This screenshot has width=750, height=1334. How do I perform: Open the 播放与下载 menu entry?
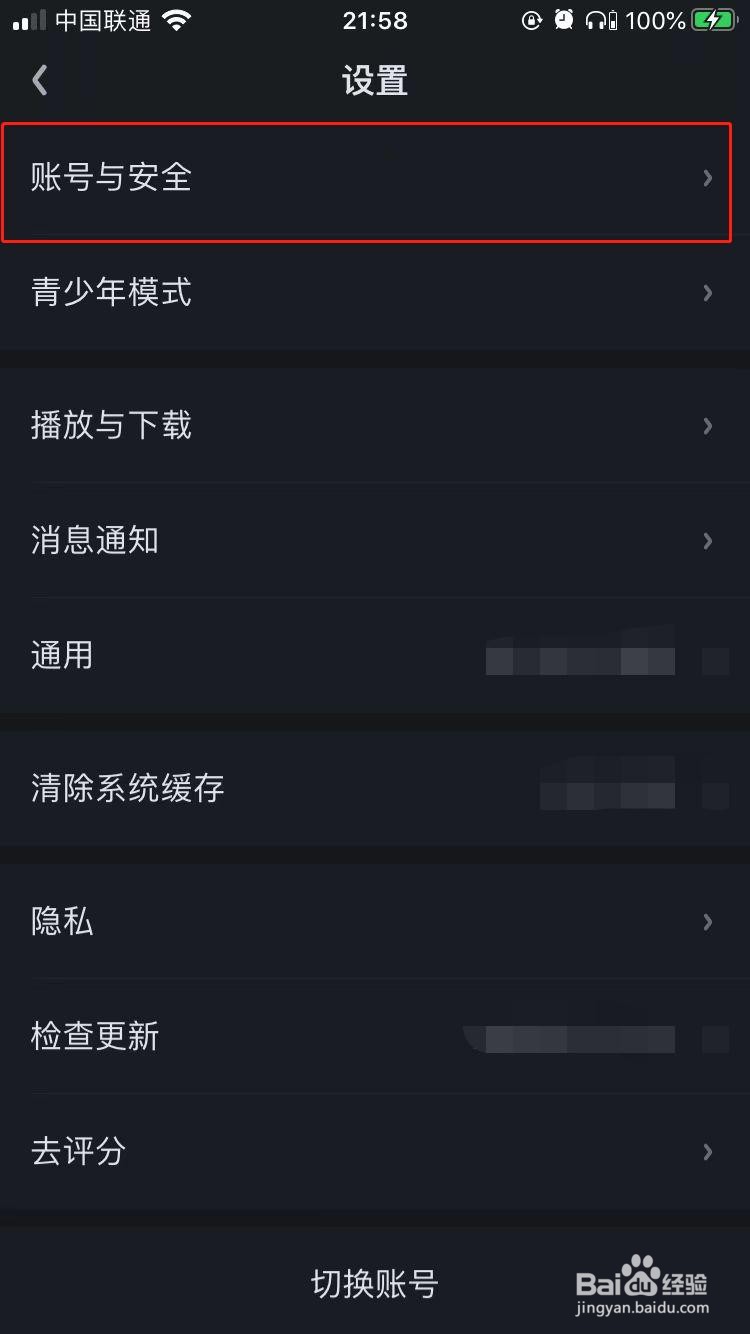pyautogui.click(x=375, y=426)
